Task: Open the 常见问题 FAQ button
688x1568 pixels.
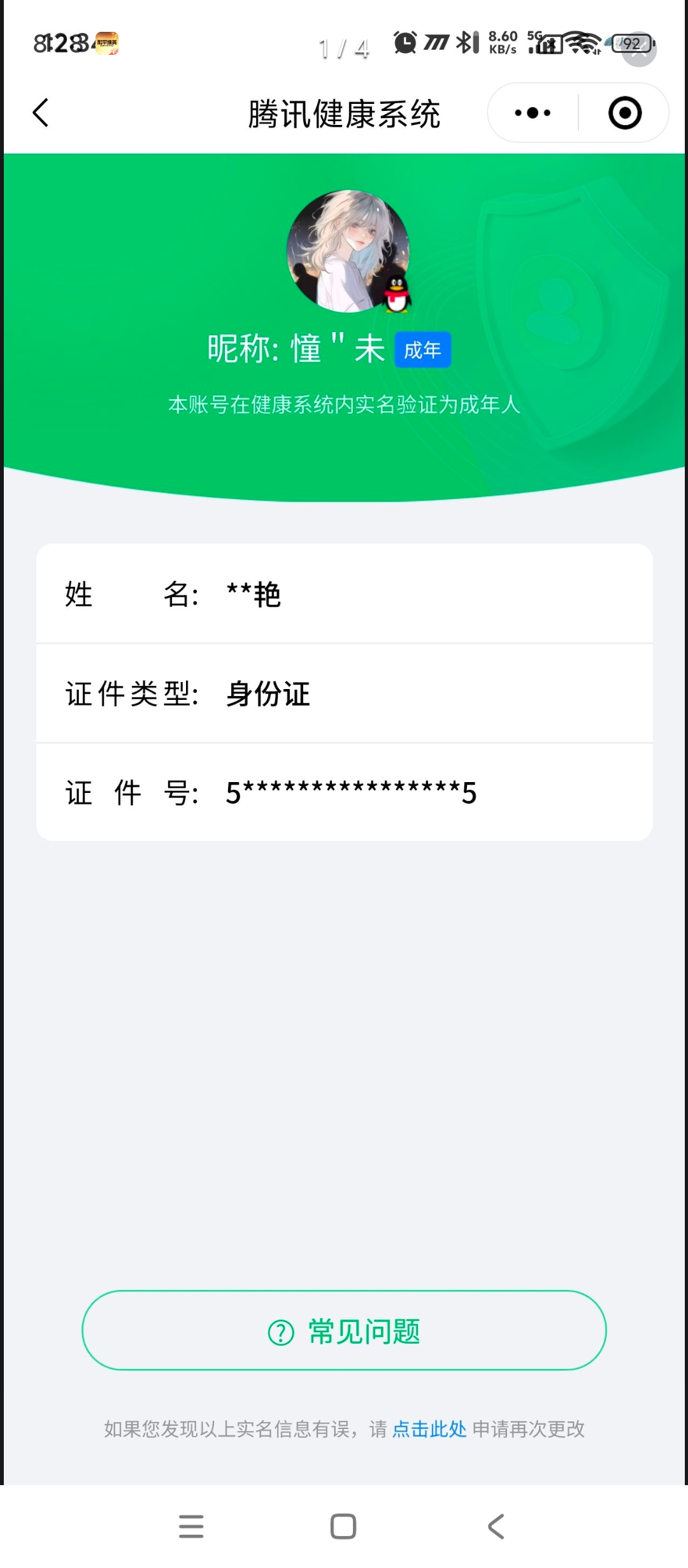Action: coord(344,1330)
